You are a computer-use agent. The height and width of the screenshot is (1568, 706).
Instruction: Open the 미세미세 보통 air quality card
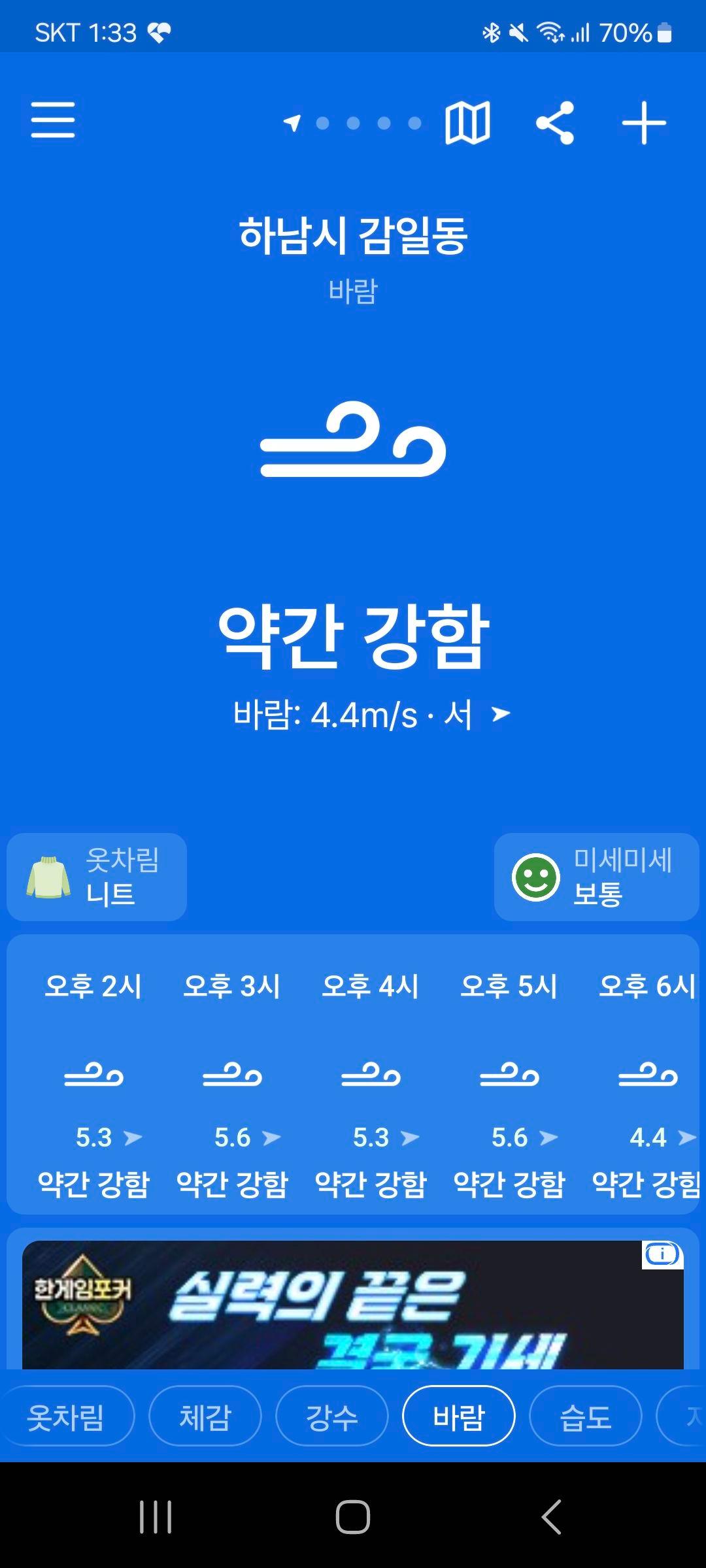click(596, 877)
